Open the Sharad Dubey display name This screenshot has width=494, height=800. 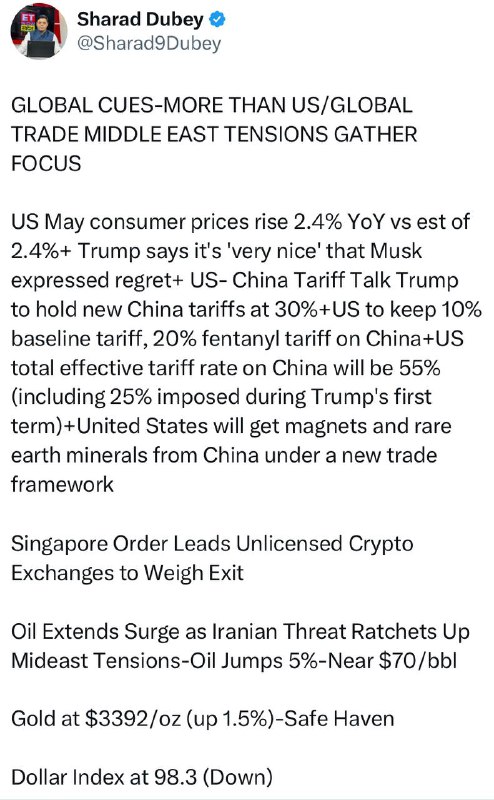coord(140,19)
